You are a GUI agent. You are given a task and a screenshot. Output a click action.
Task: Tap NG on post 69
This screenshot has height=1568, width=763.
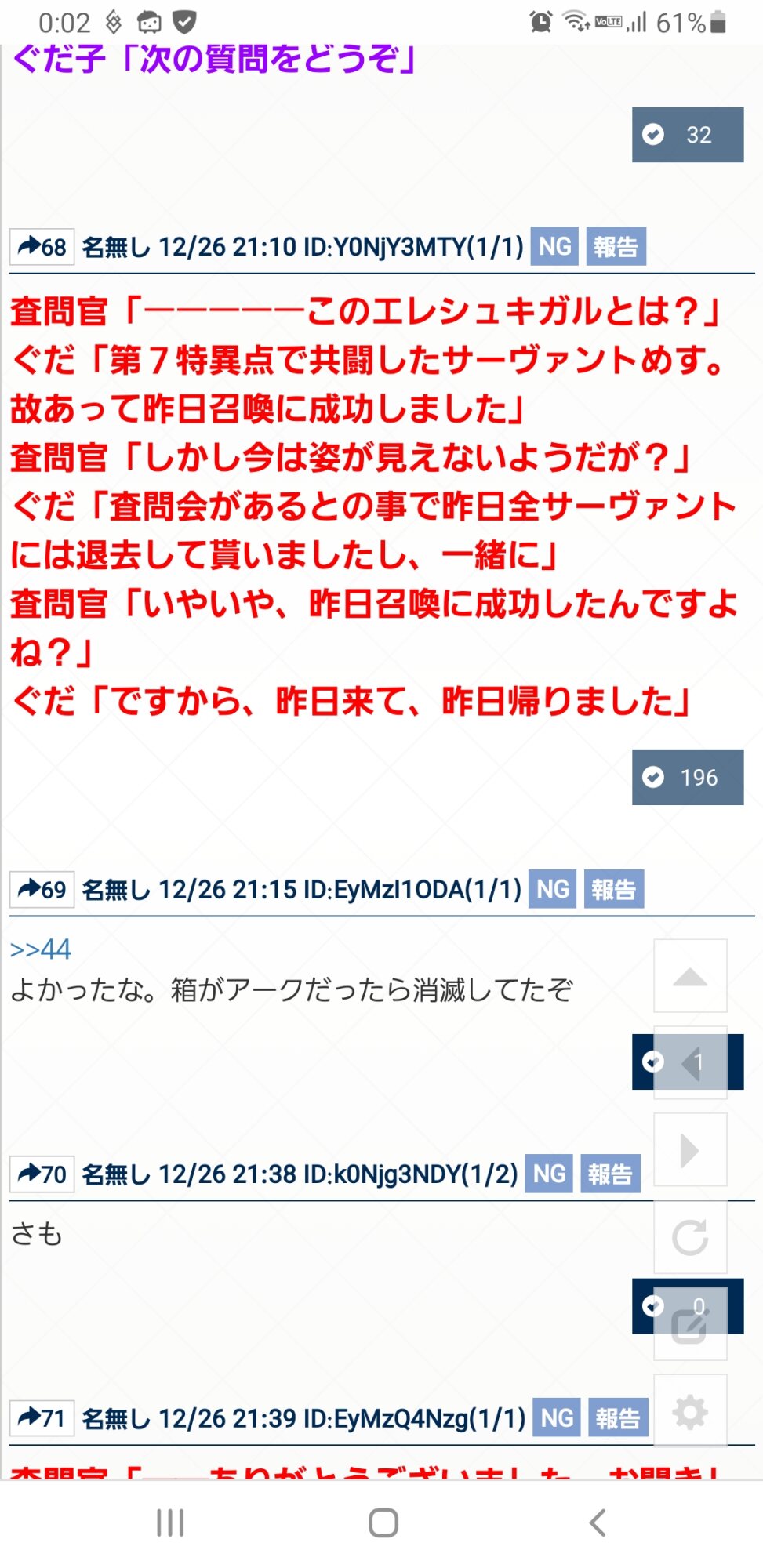(552, 890)
